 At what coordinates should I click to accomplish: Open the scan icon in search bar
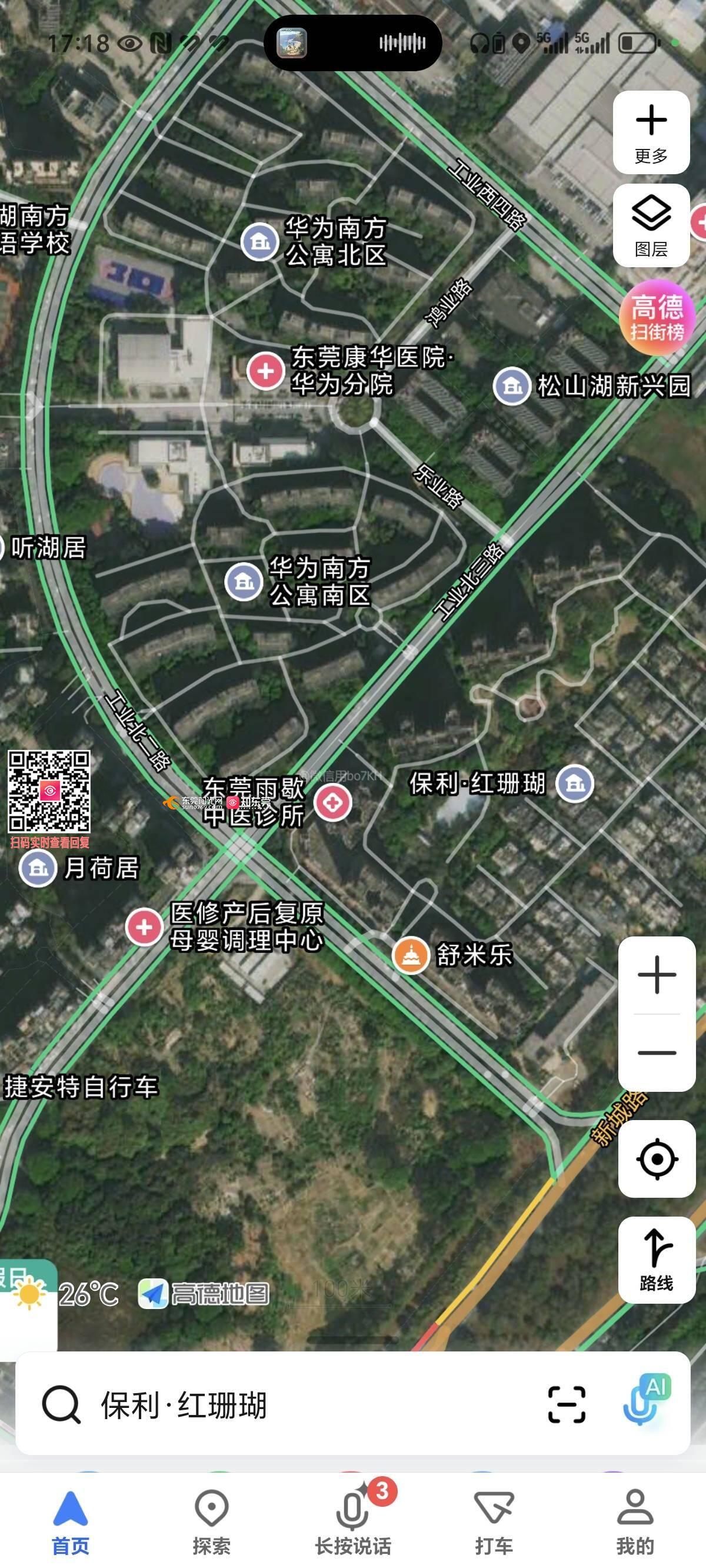coord(567,1405)
